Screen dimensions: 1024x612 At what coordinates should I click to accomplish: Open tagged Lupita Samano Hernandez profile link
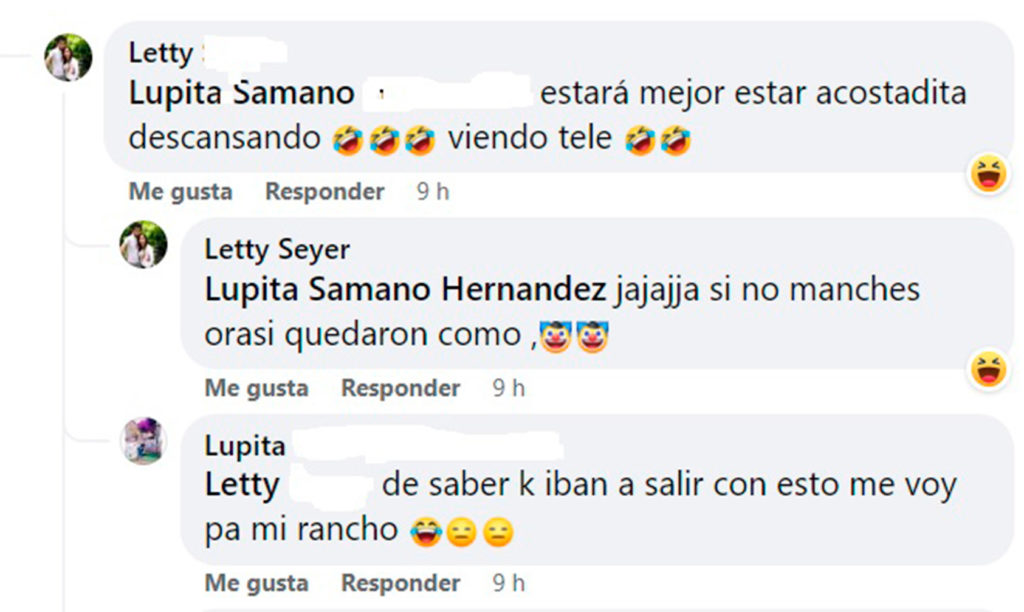click(405, 290)
